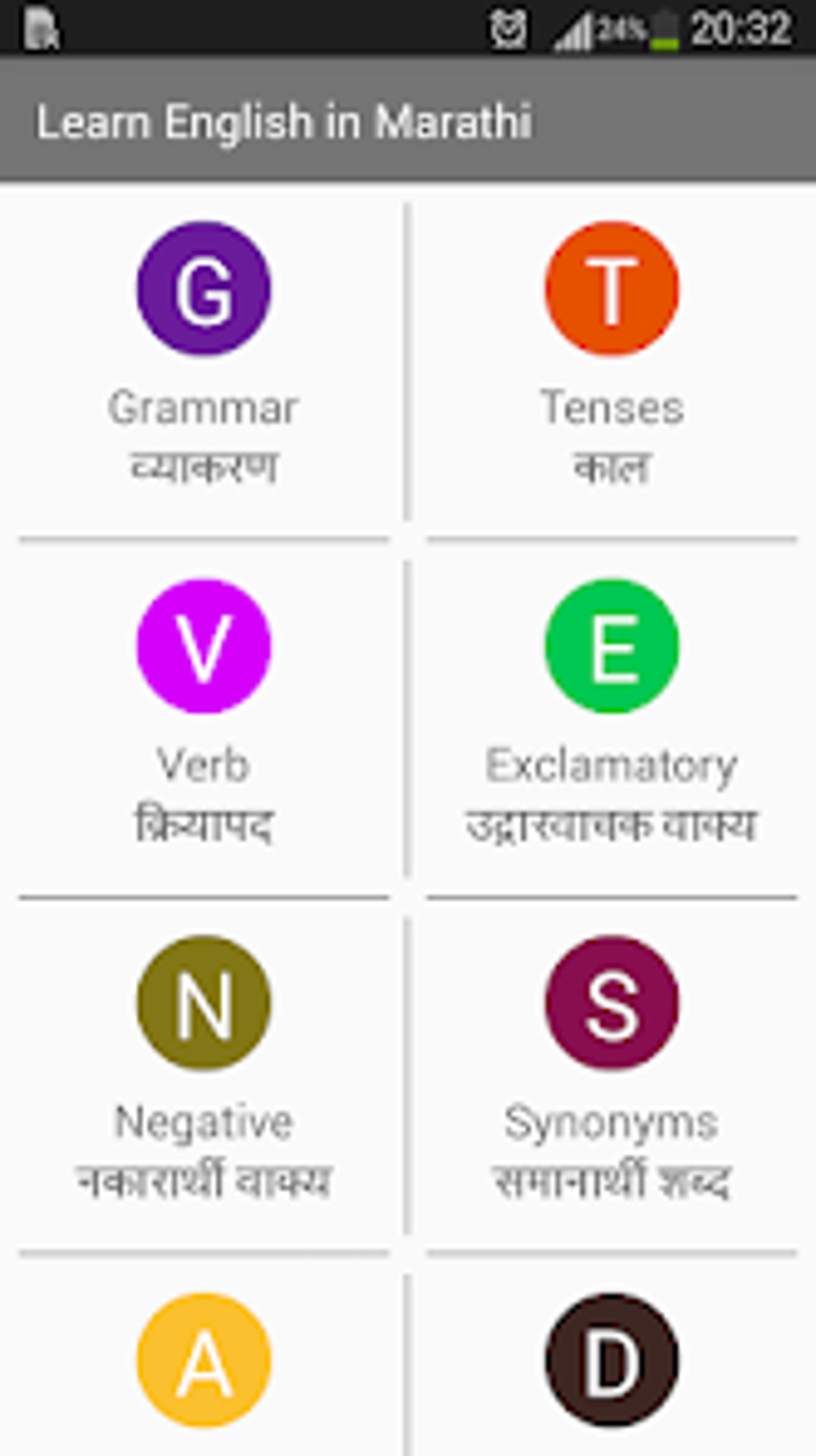Viewport: 816px width, 1456px height.
Task: Select the Synonyms S icon
Action: click(610, 1003)
